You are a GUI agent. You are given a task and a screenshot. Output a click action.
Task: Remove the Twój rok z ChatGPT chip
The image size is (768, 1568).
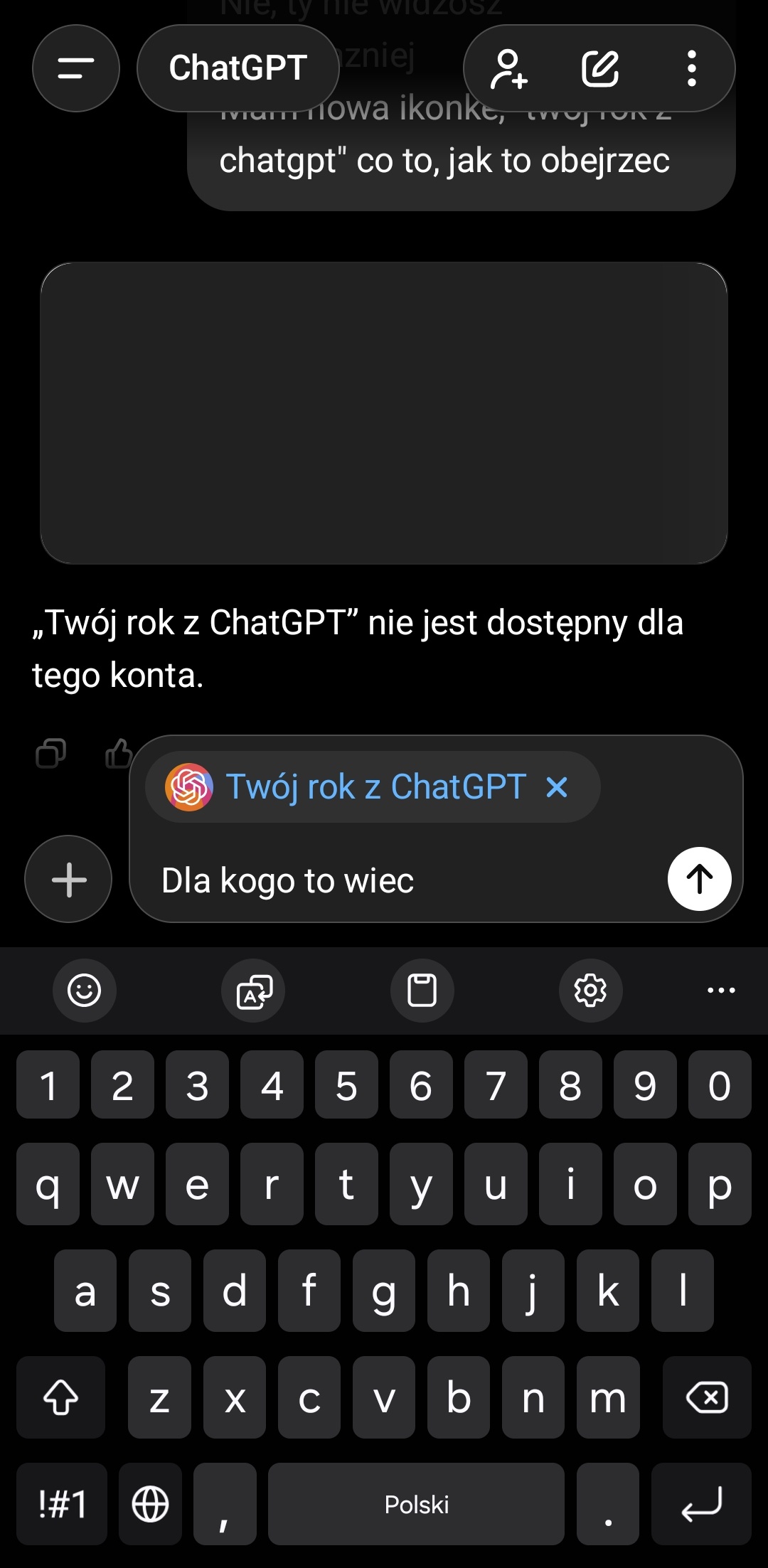pos(557,787)
